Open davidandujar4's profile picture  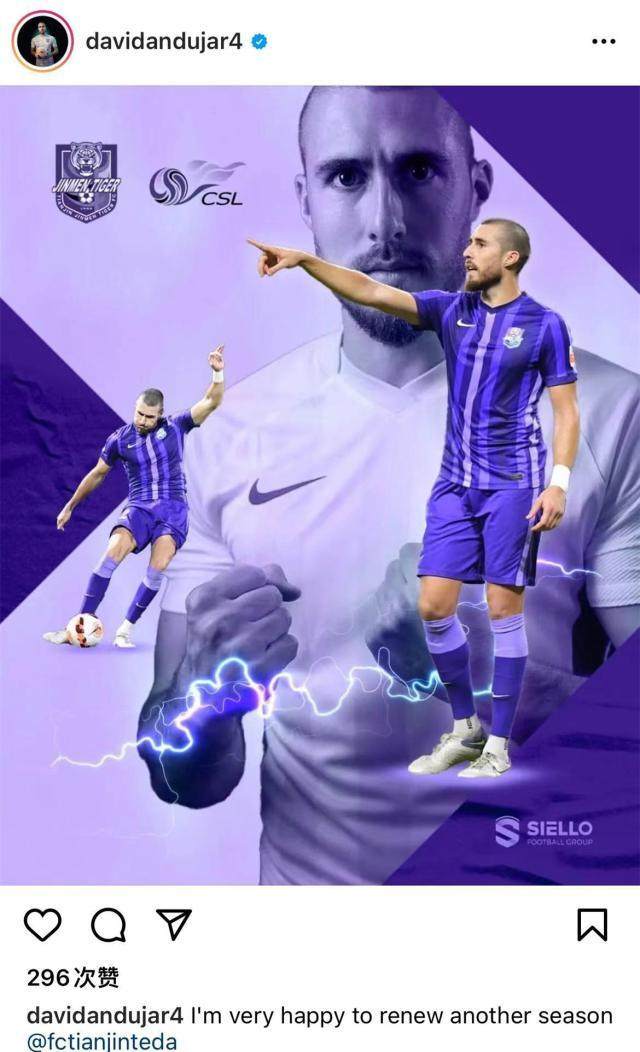click(x=42, y=42)
